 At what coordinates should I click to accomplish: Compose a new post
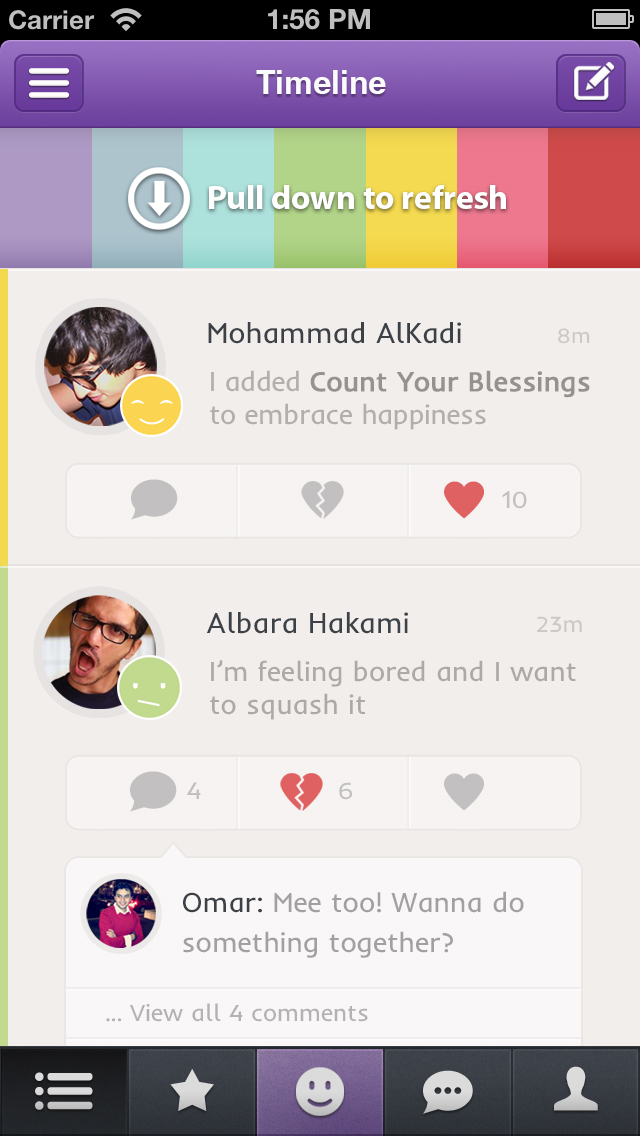591,83
